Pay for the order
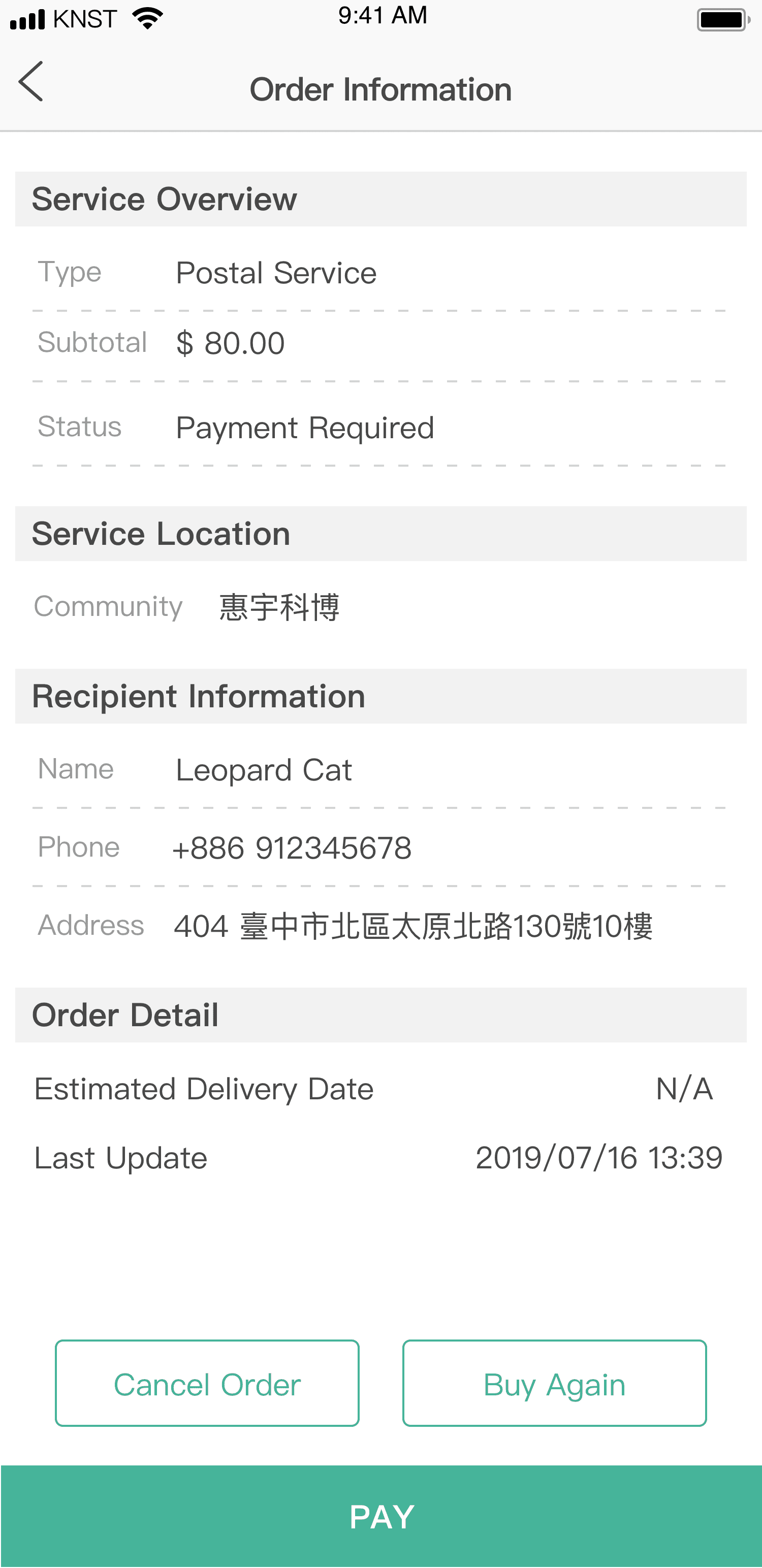The height and width of the screenshot is (1568, 762). [x=382, y=1516]
